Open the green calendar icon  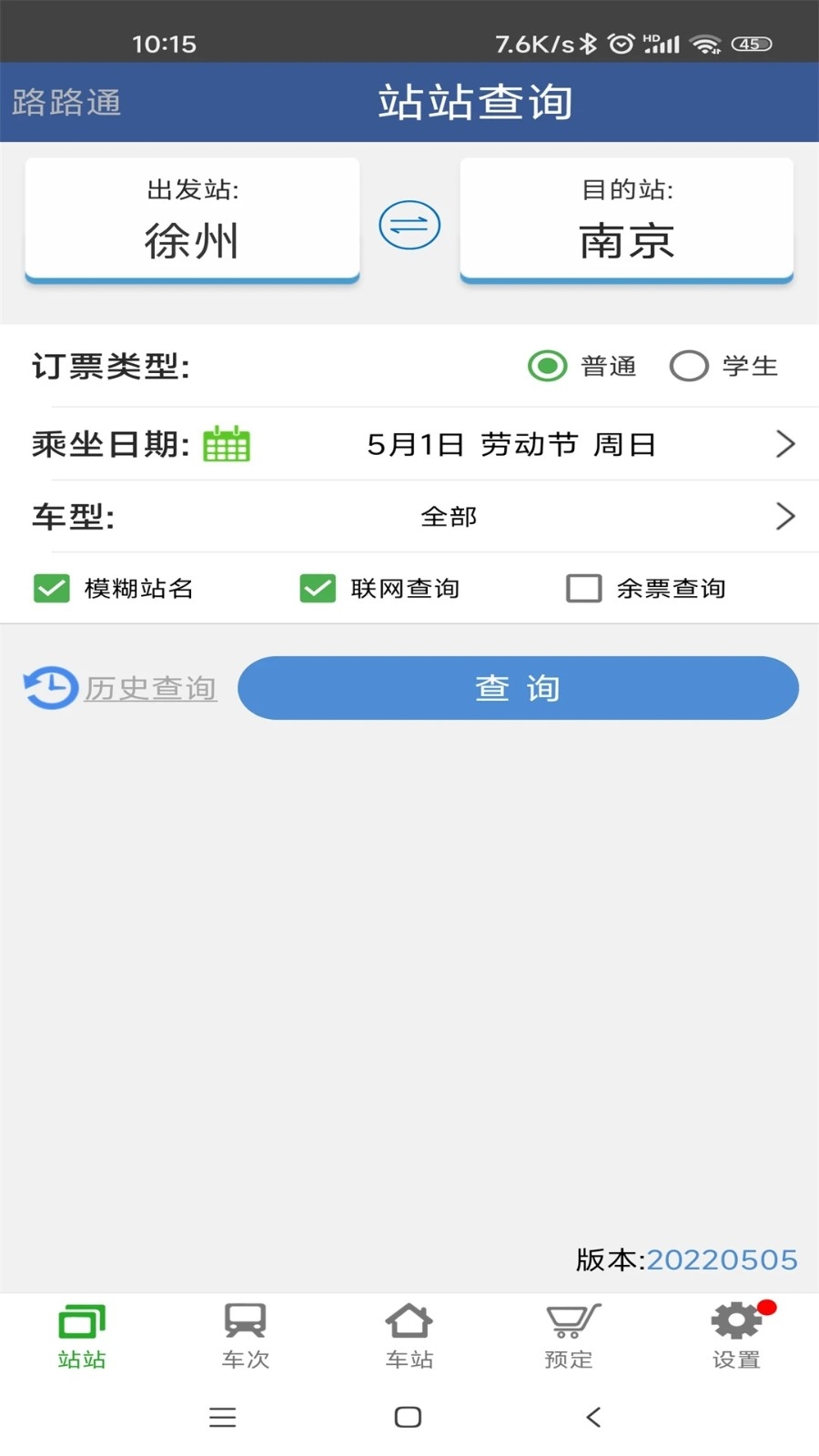(x=225, y=443)
